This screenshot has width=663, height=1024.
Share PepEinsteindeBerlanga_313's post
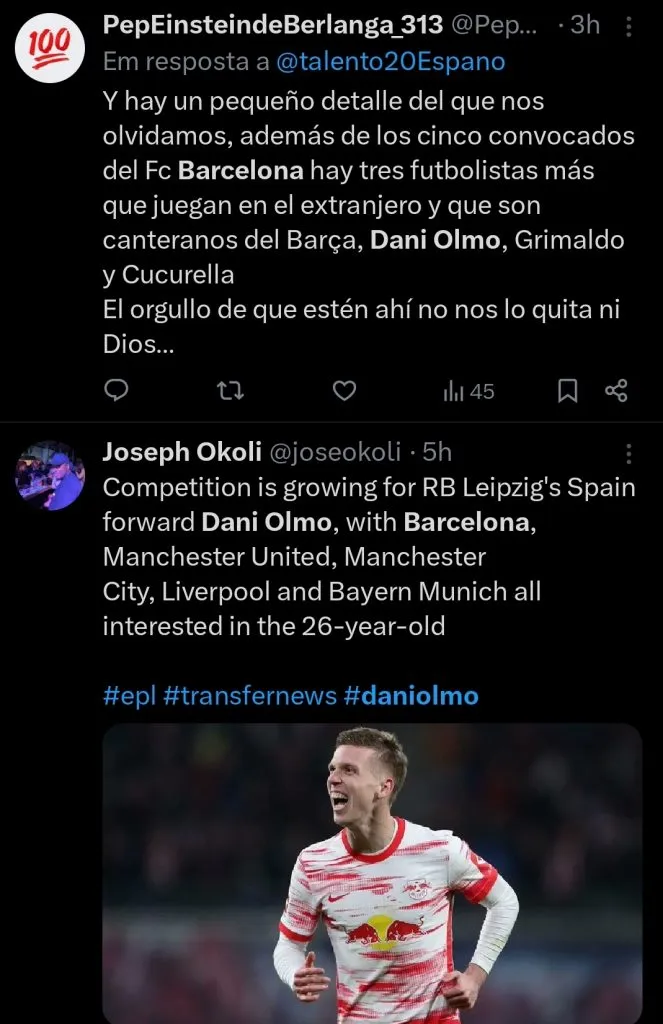pyautogui.click(x=616, y=391)
